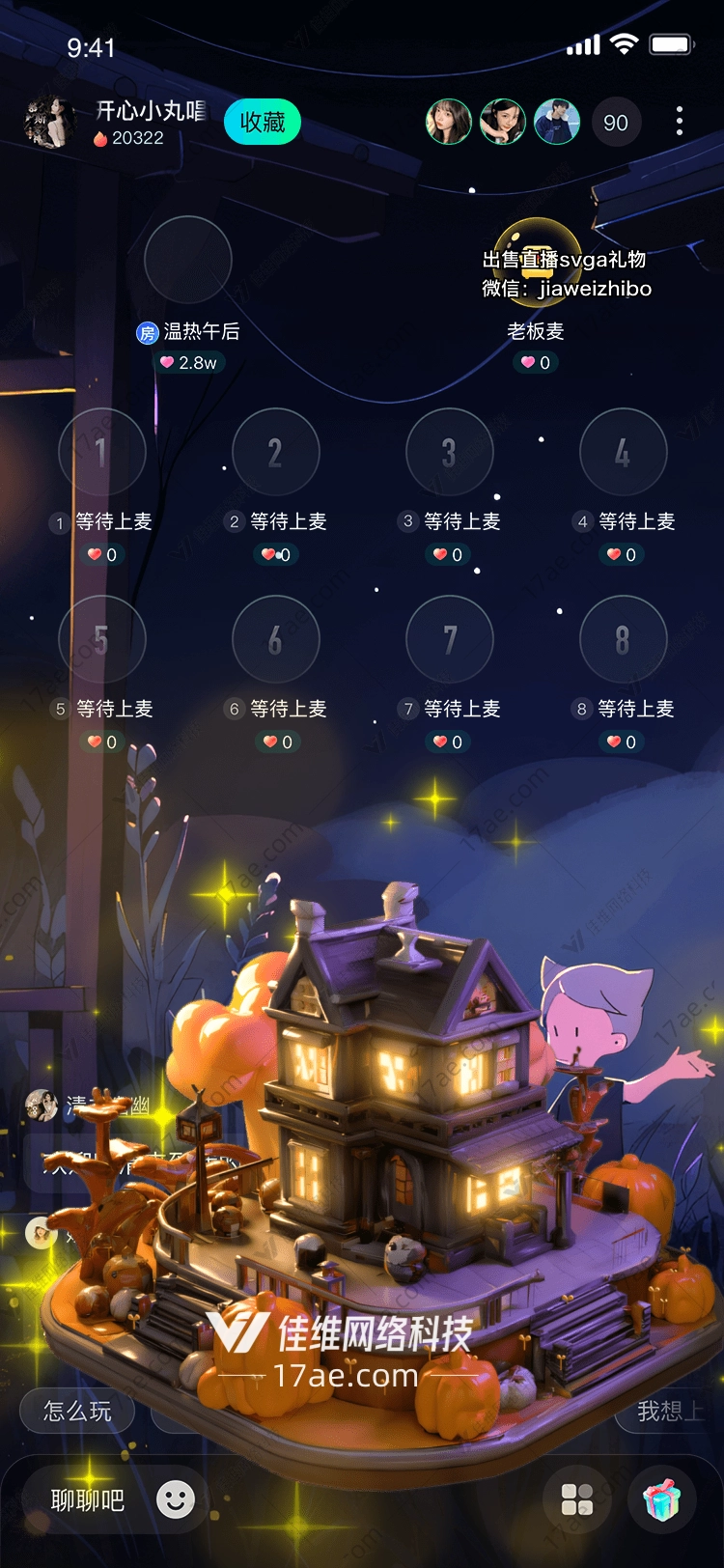The height and width of the screenshot is (1568, 724).
Task: Take mic seat number 8
Action: [x=623, y=639]
